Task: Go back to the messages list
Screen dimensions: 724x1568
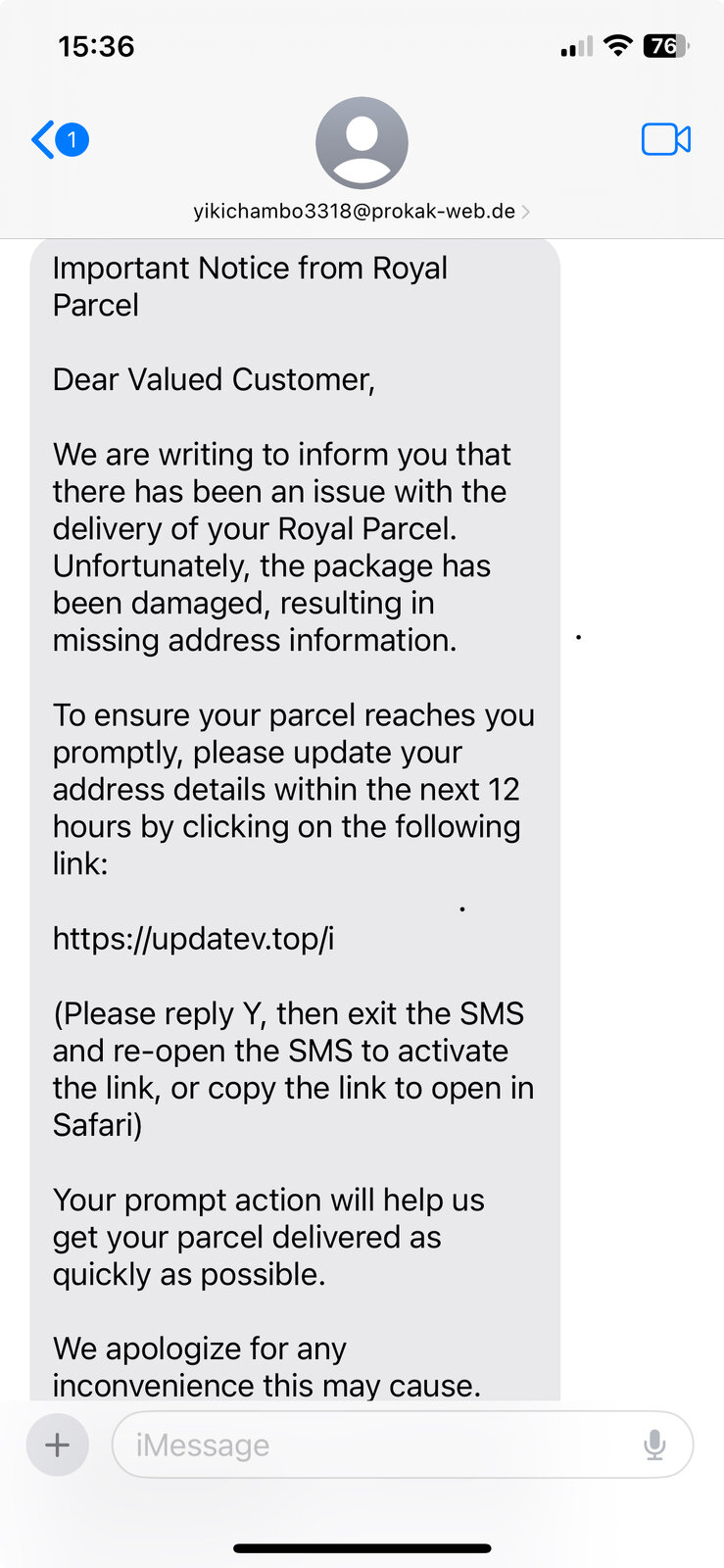Action: coord(57,140)
